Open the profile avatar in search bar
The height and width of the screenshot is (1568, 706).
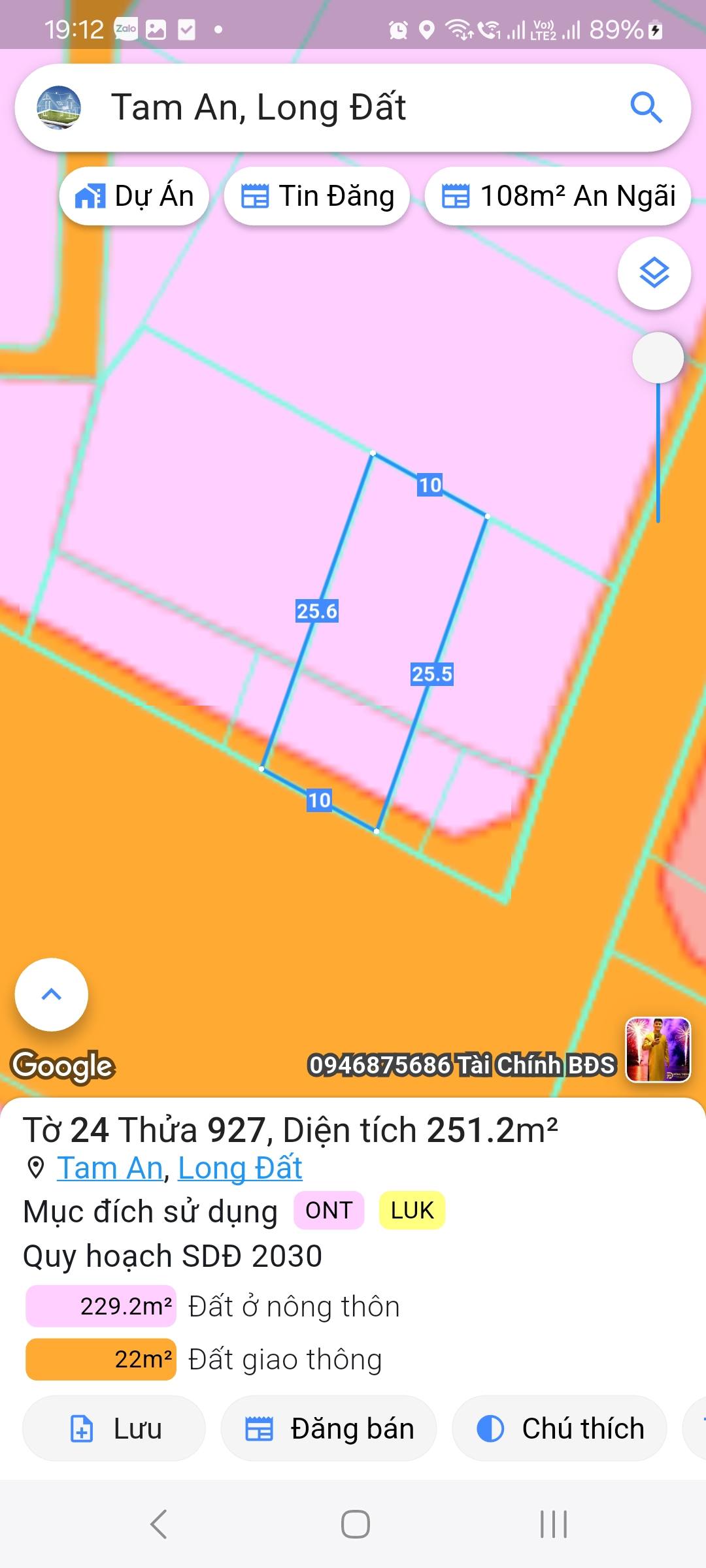point(59,107)
